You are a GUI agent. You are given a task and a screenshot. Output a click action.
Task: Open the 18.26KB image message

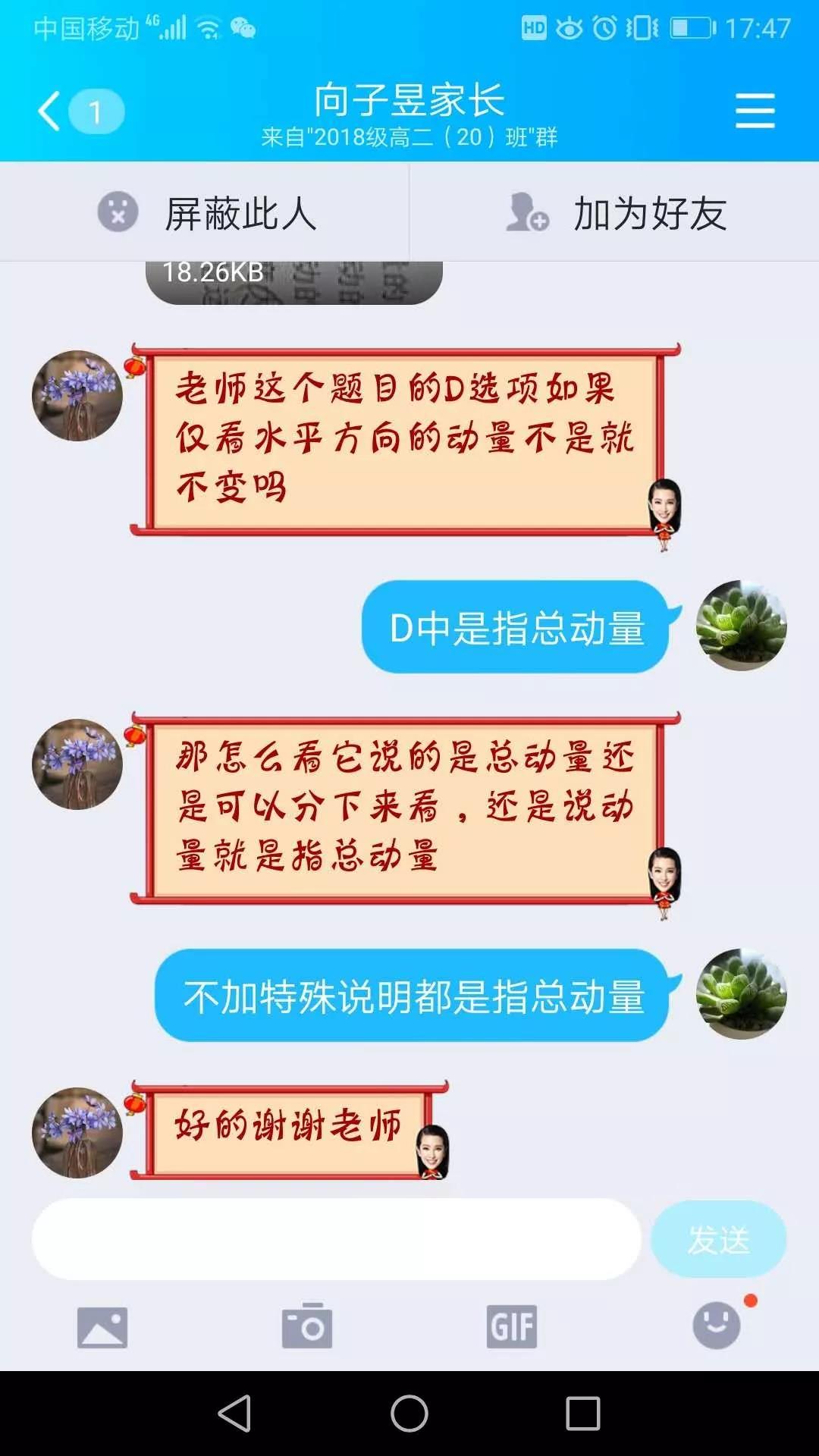pos(293,282)
